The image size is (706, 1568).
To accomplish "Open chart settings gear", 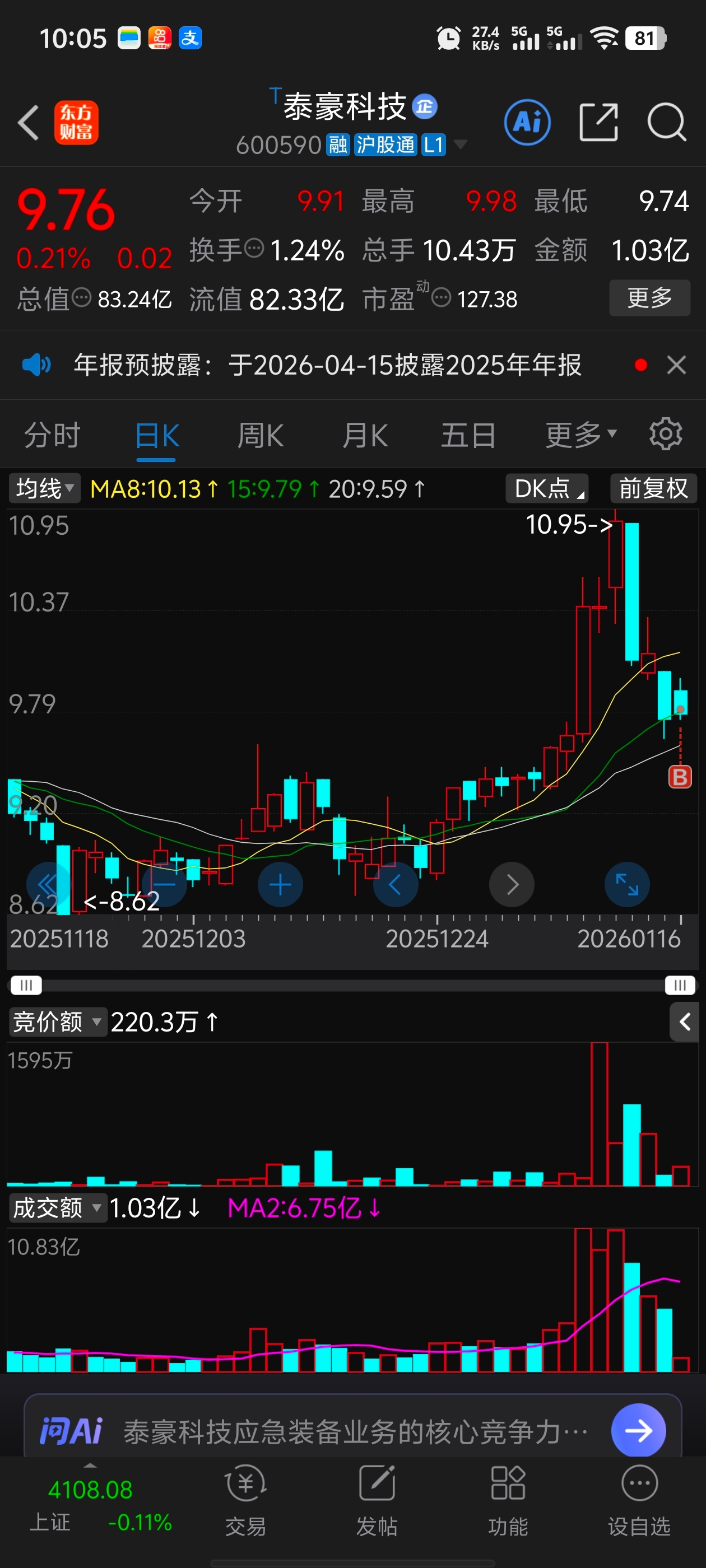I will click(665, 434).
